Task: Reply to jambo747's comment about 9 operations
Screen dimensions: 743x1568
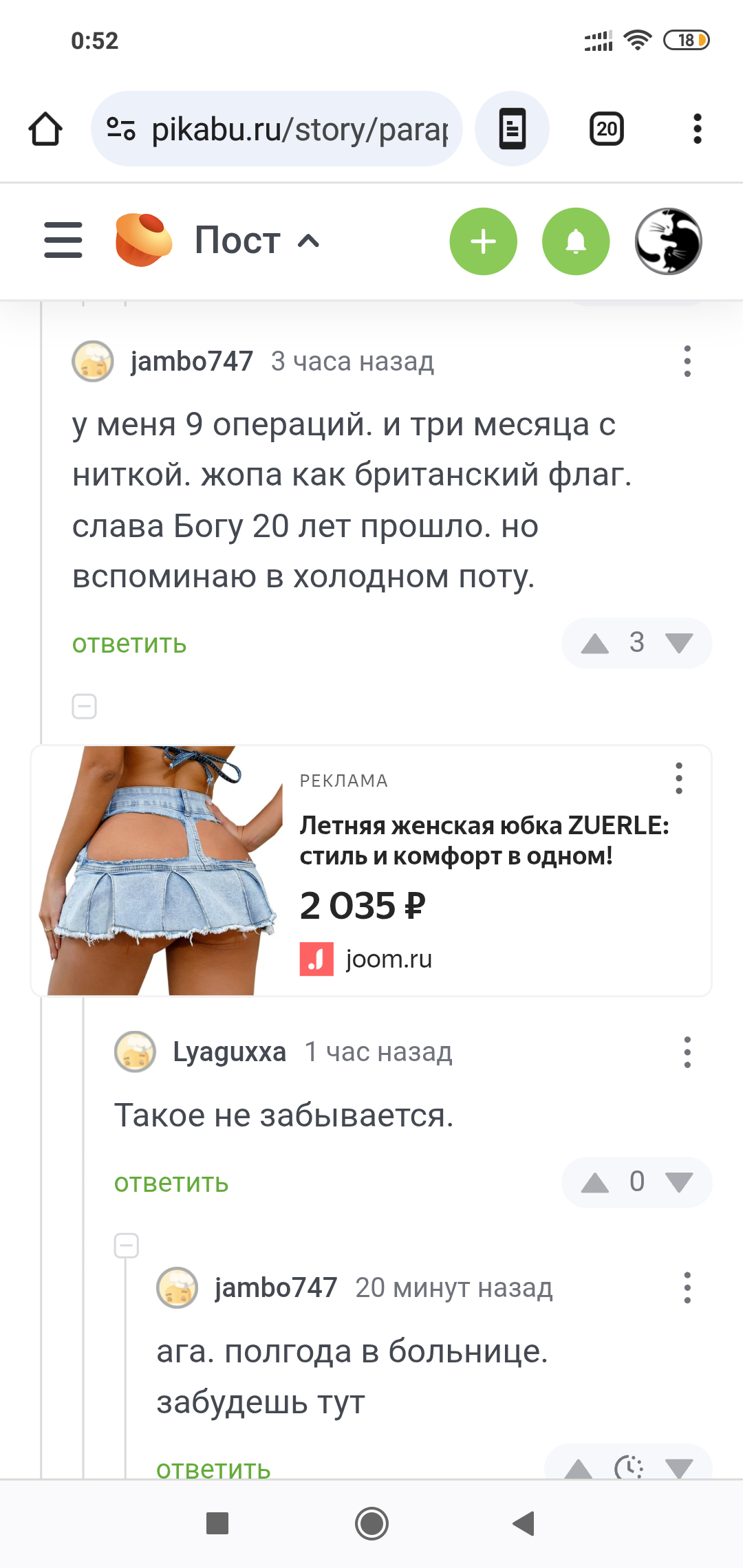Action: tap(129, 644)
